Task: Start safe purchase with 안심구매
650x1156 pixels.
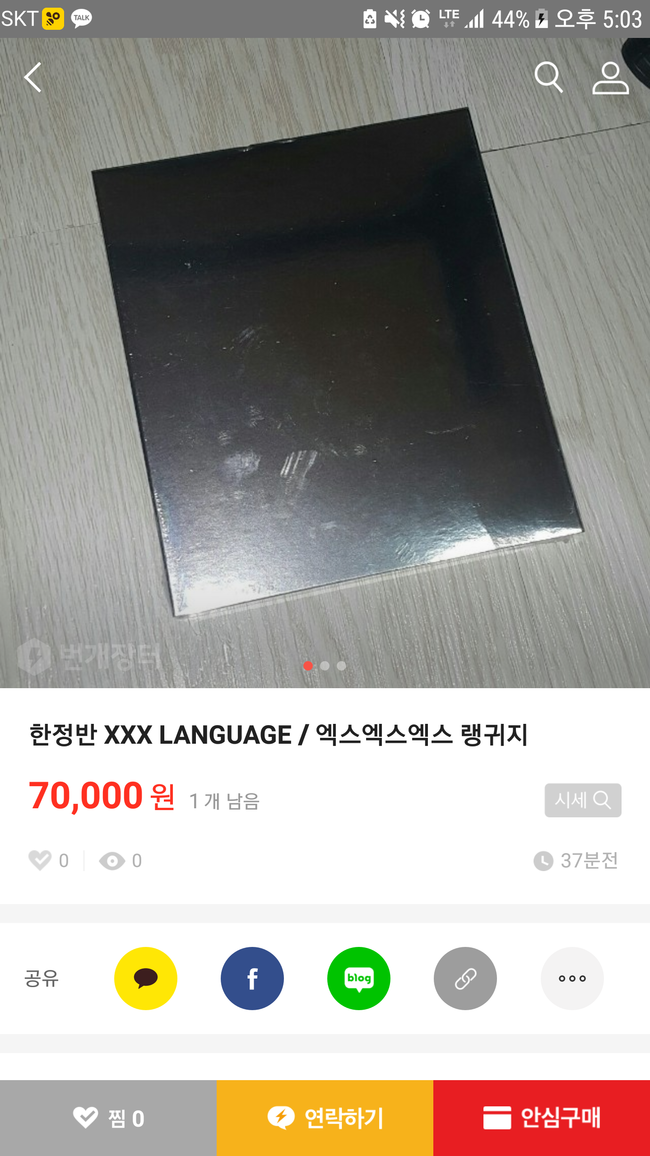Action: click(541, 1118)
